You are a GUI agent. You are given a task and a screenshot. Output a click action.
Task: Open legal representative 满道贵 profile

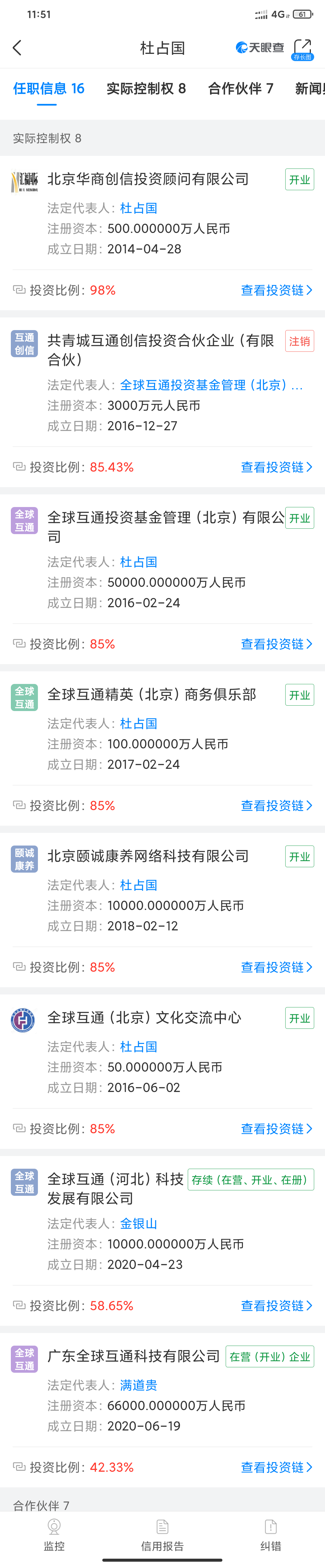139,1385
